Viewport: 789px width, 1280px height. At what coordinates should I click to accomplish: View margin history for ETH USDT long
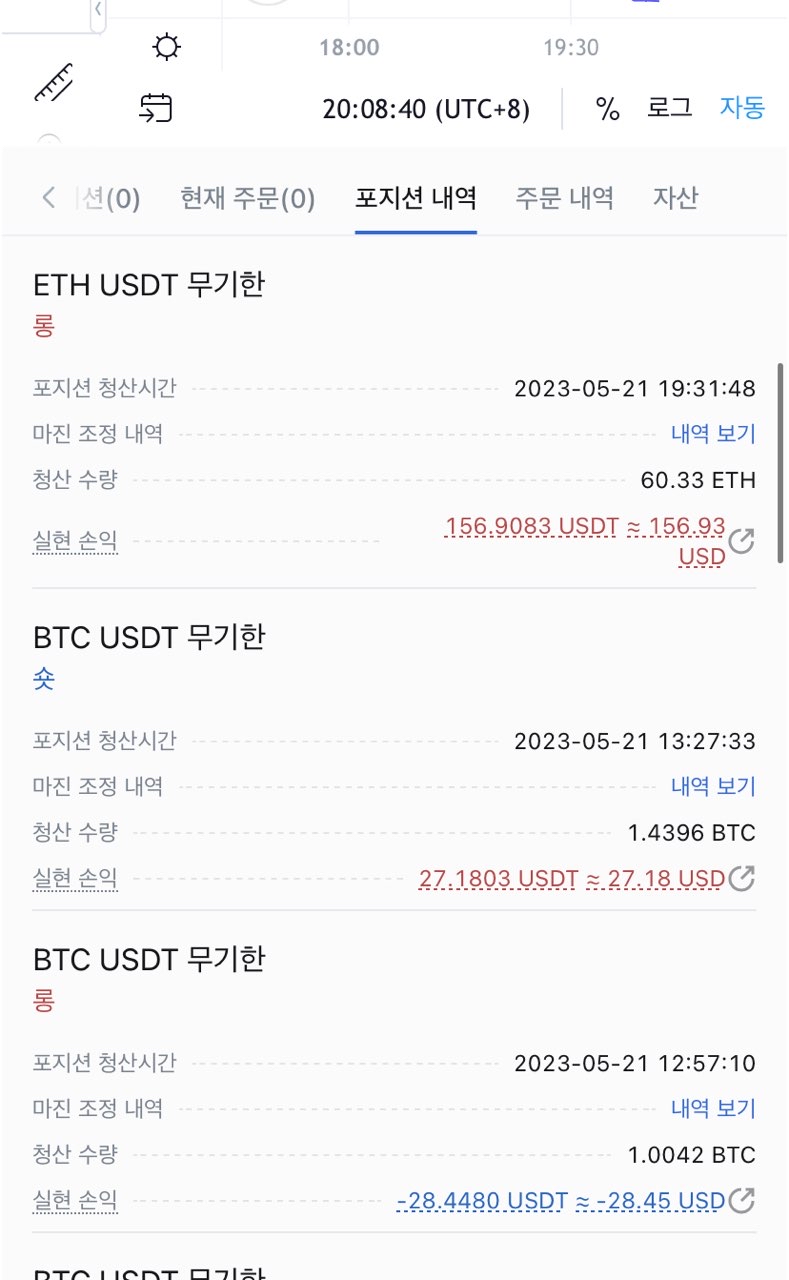pos(713,434)
